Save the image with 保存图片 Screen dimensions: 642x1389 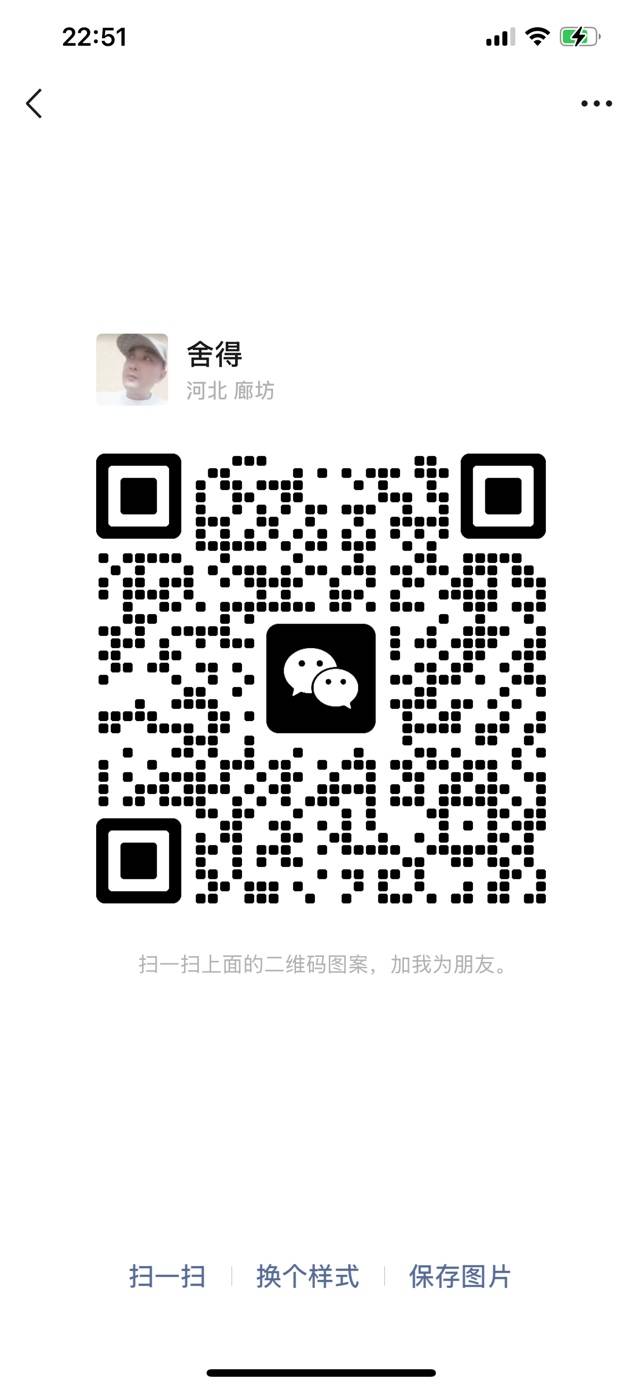(460, 1276)
